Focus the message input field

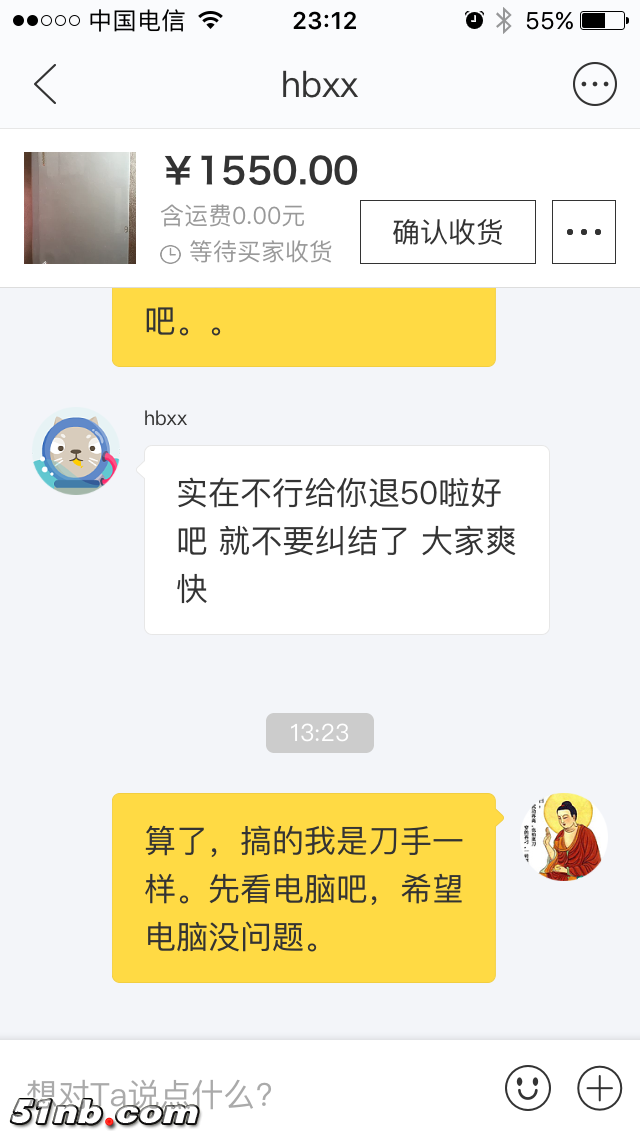point(250,1092)
